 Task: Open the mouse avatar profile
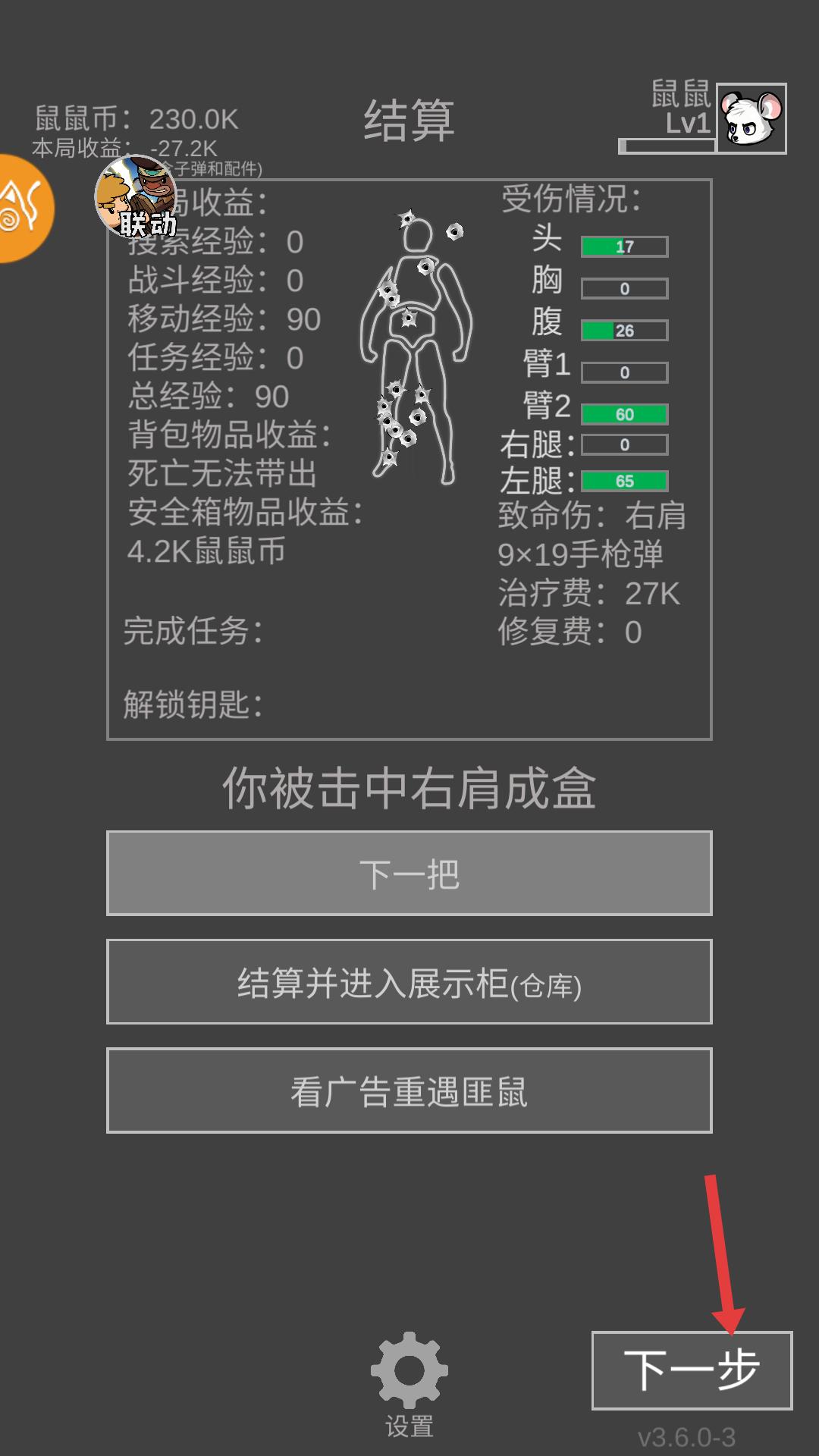(751, 118)
